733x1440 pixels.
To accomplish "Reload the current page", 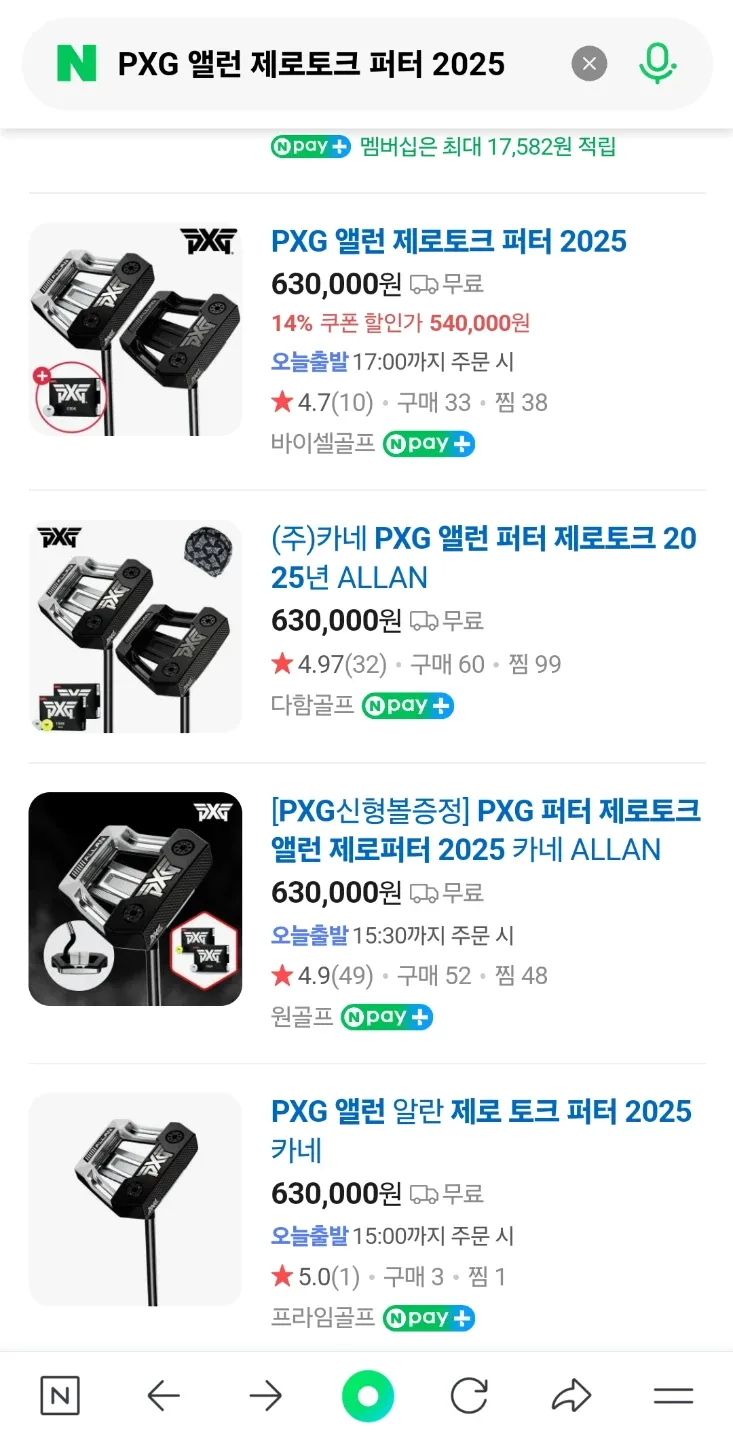I will [x=469, y=1396].
